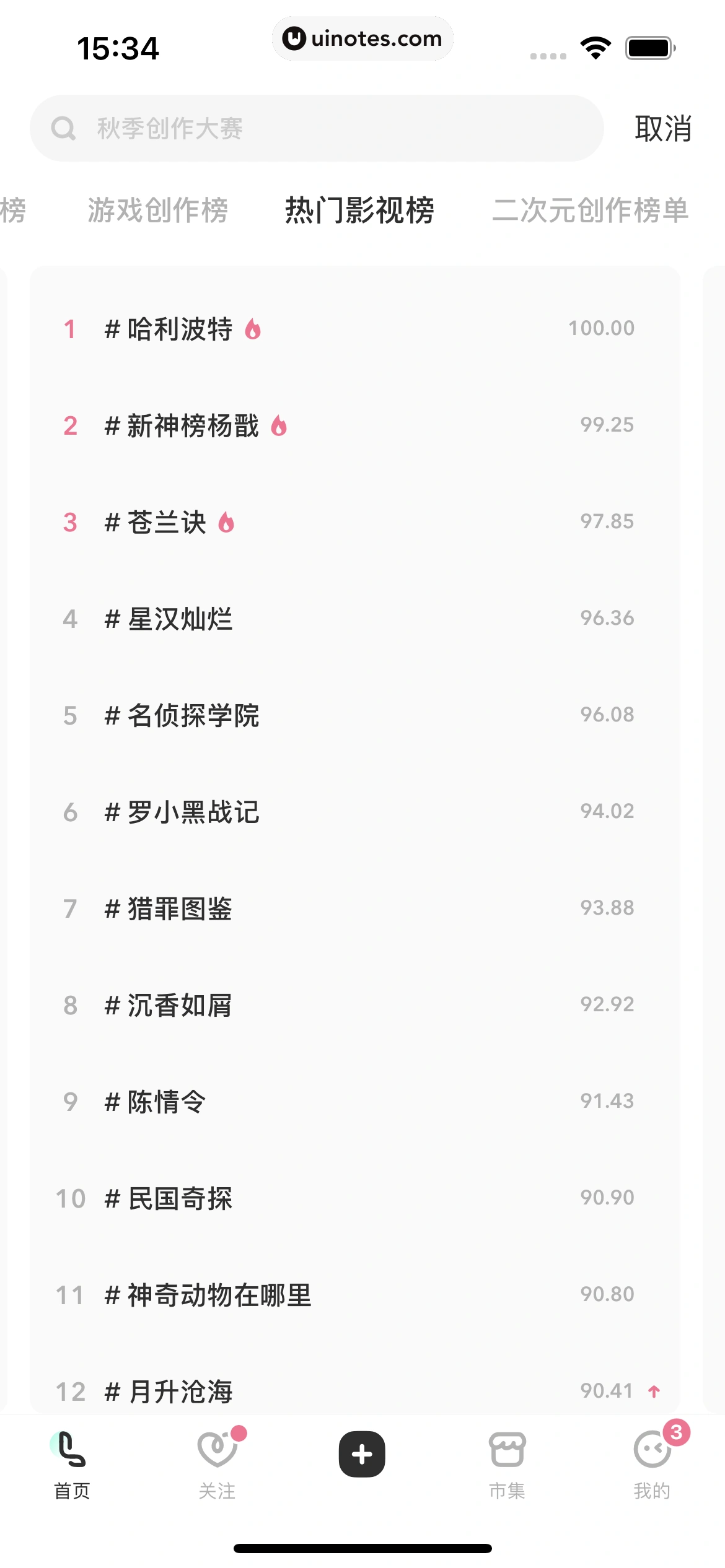The image size is (725, 1568).
Task: Open the create post plus button
Action: pos(362,1455)
